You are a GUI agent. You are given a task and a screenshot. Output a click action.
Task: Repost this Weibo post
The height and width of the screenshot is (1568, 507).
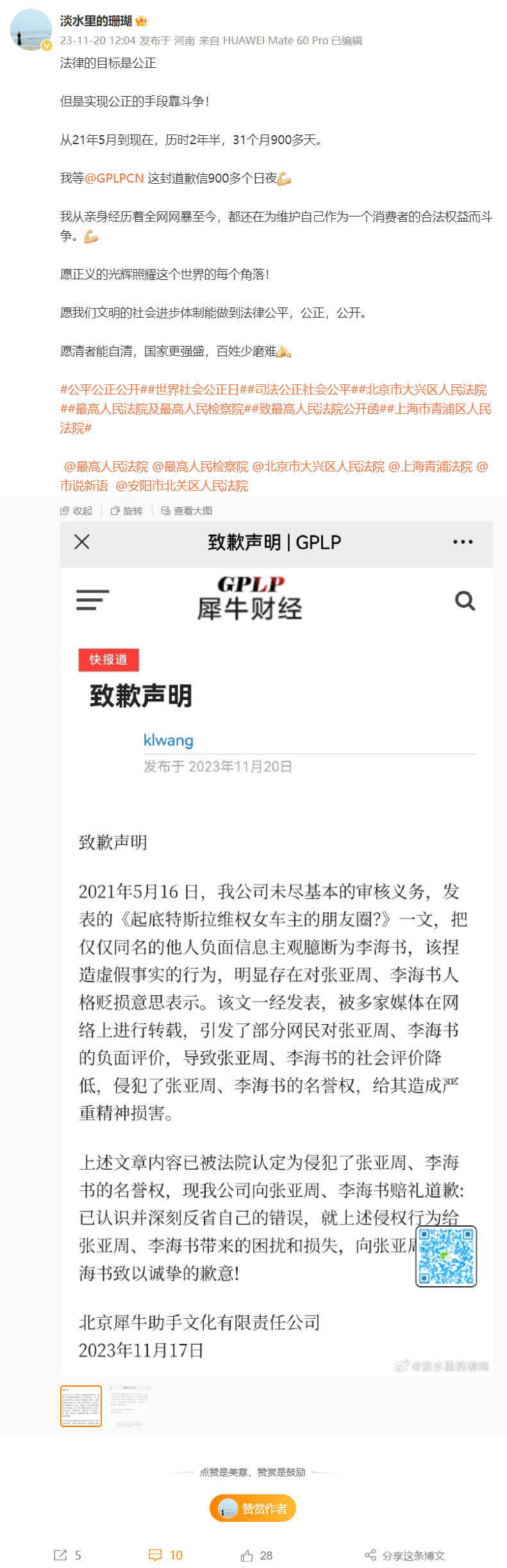[68, 1555]
